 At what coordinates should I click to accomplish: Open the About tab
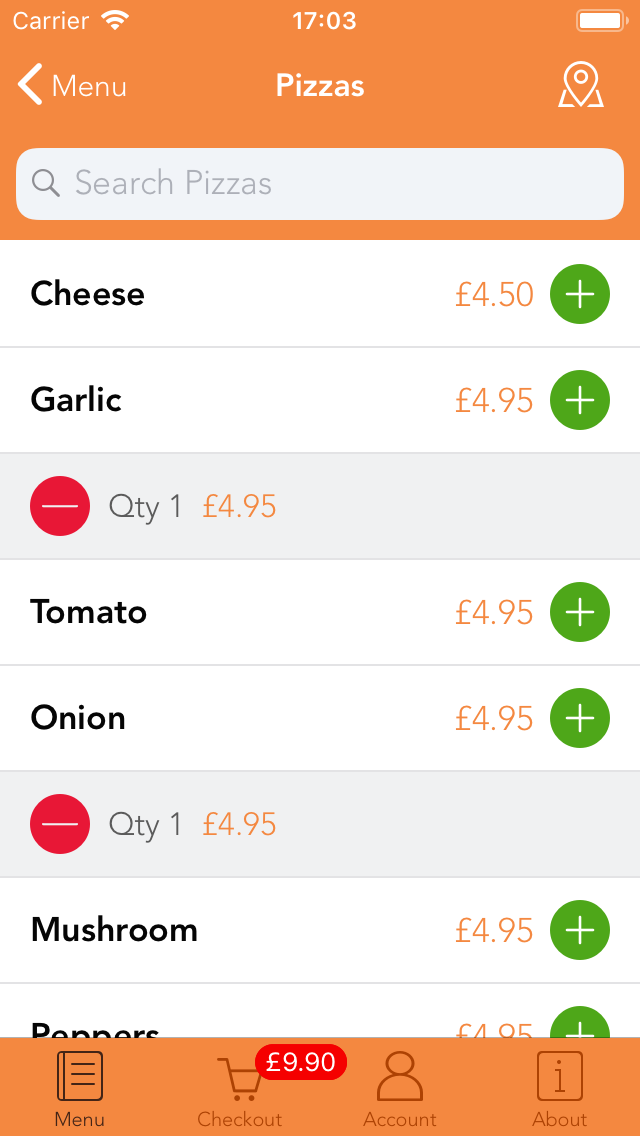(560, 1088)
